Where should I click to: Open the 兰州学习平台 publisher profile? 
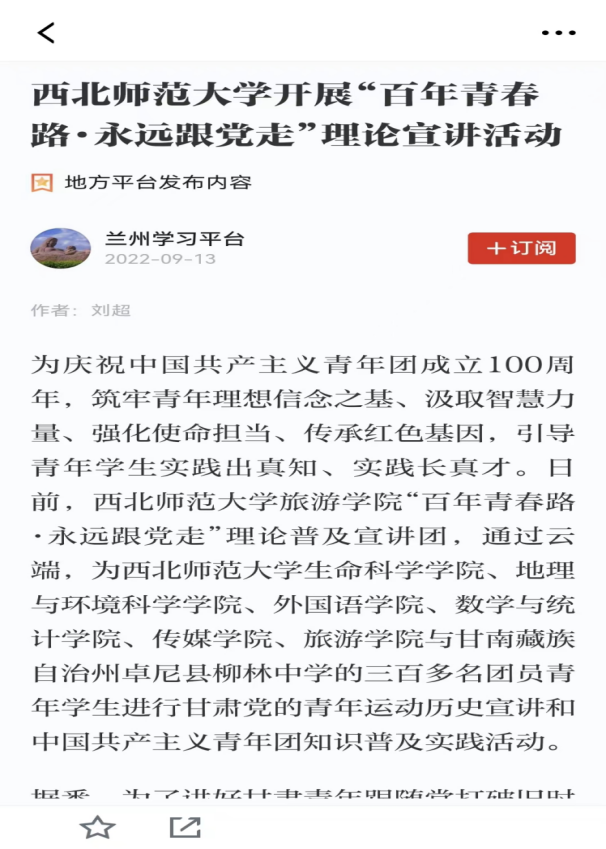pyautogui.click(x=174, y=239)
